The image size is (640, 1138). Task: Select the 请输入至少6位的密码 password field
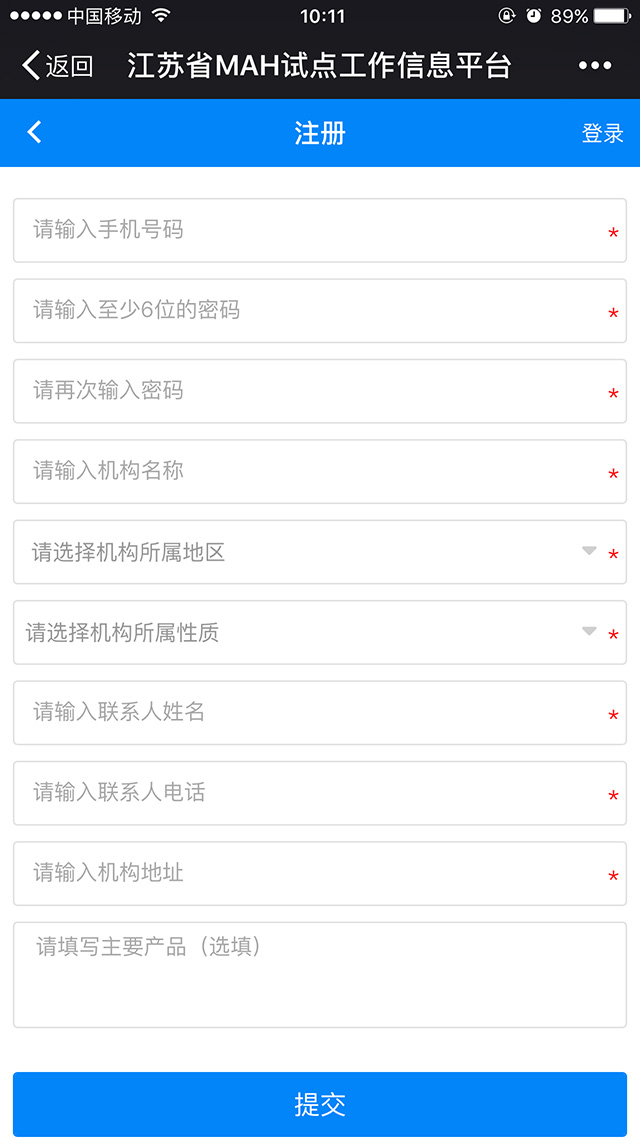[320, 311]
